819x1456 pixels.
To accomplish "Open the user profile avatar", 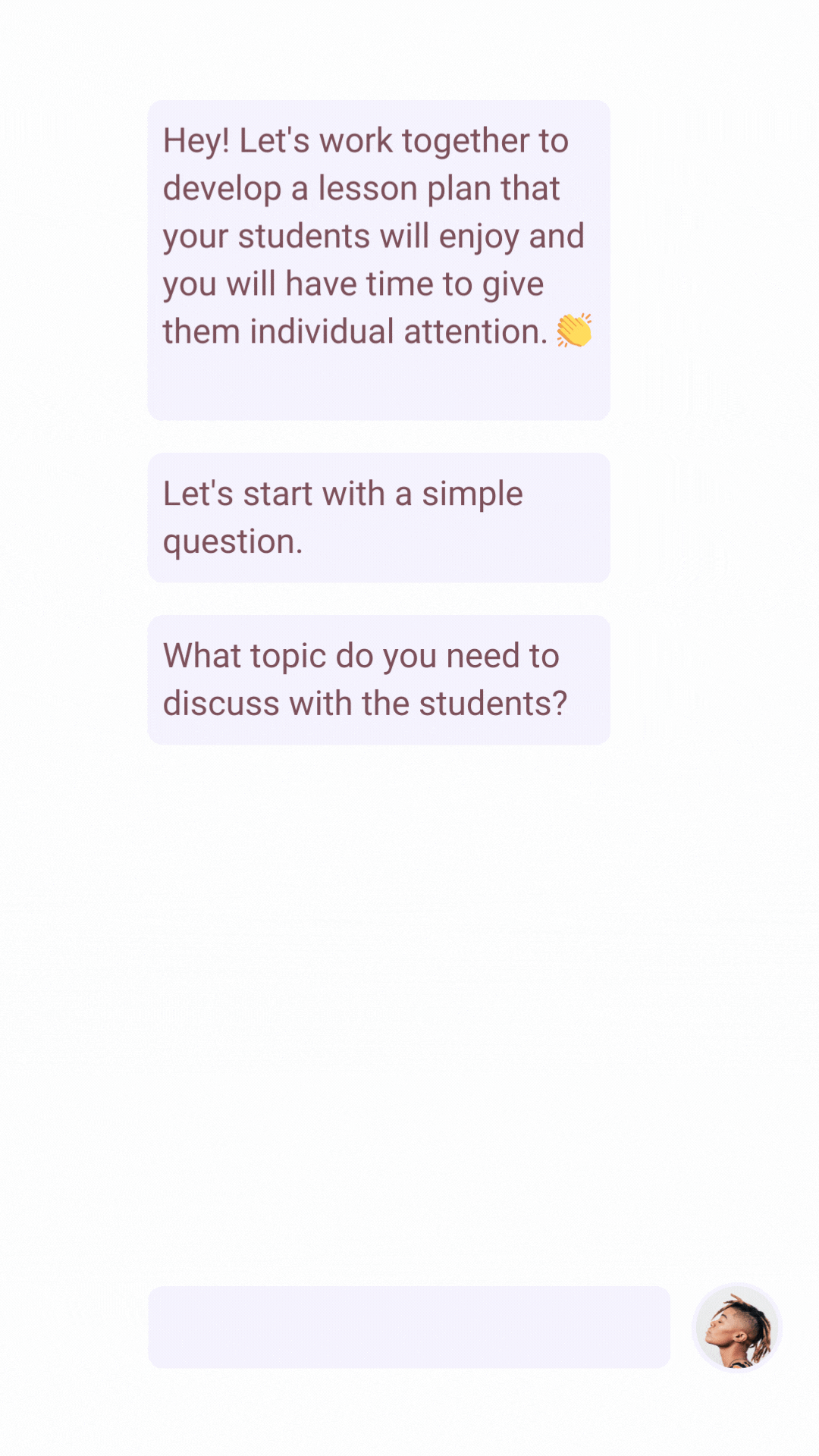I will pos(736,1327).
